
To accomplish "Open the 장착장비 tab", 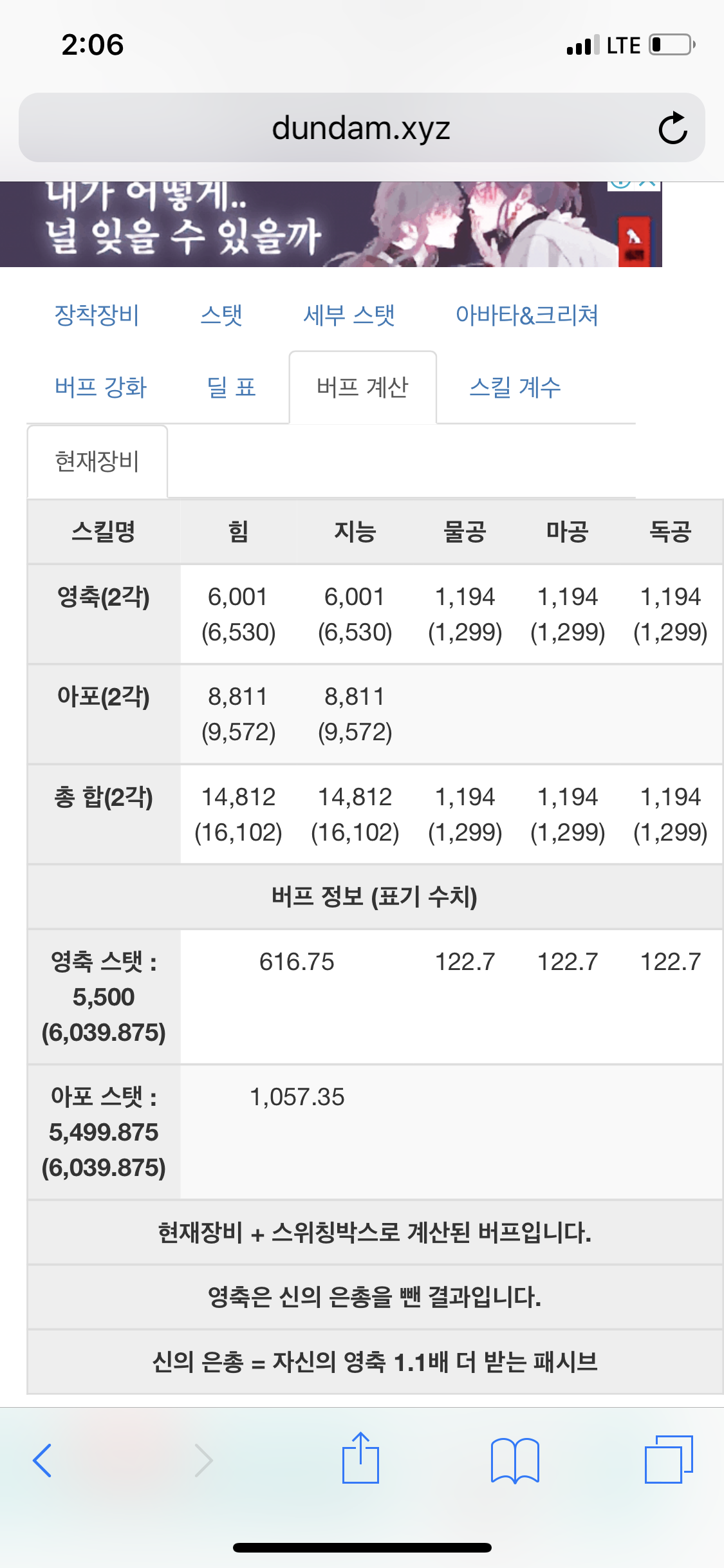I will 97,315.
